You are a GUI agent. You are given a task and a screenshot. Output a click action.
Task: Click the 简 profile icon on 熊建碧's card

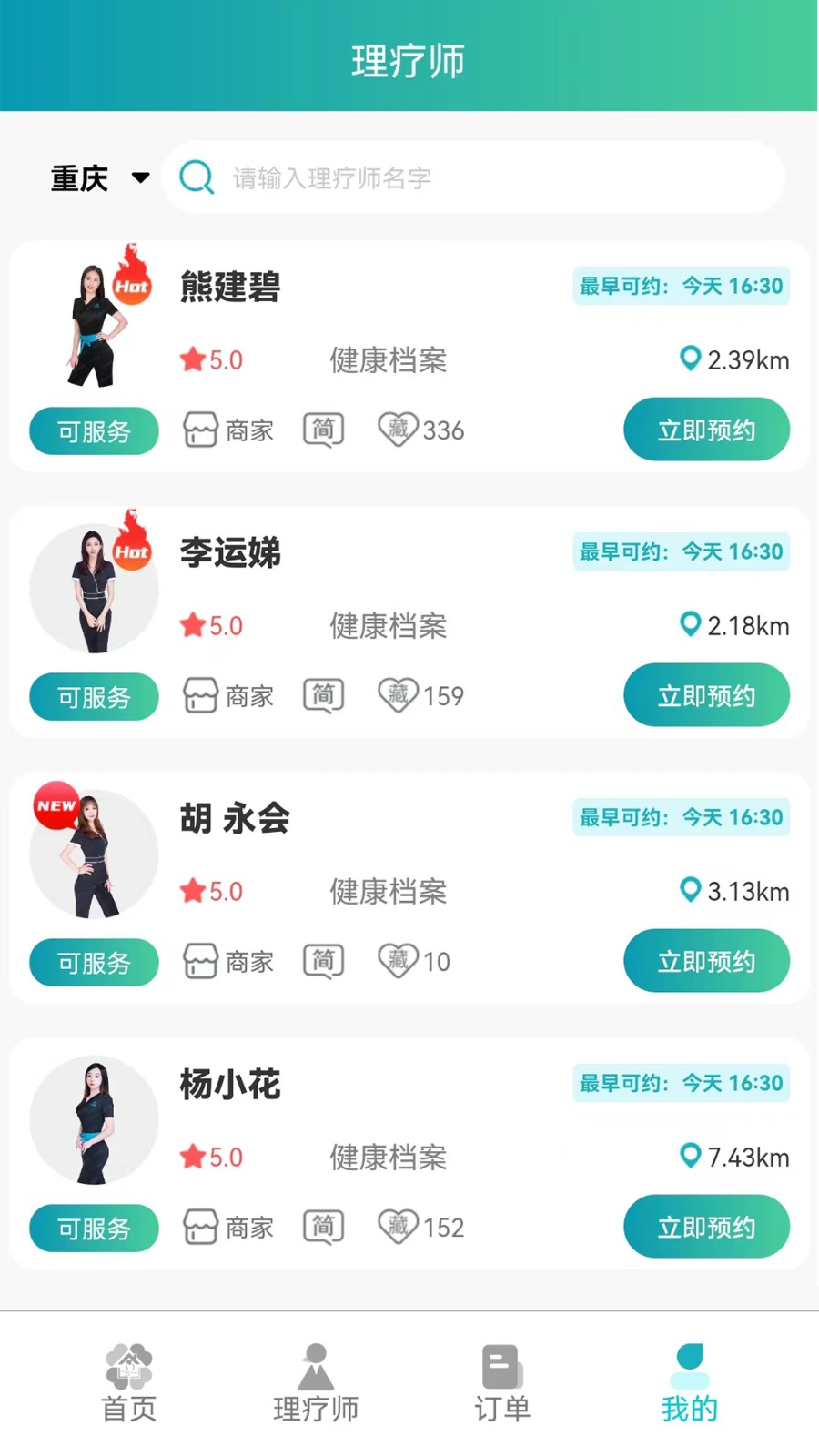[x=323, y=430]
